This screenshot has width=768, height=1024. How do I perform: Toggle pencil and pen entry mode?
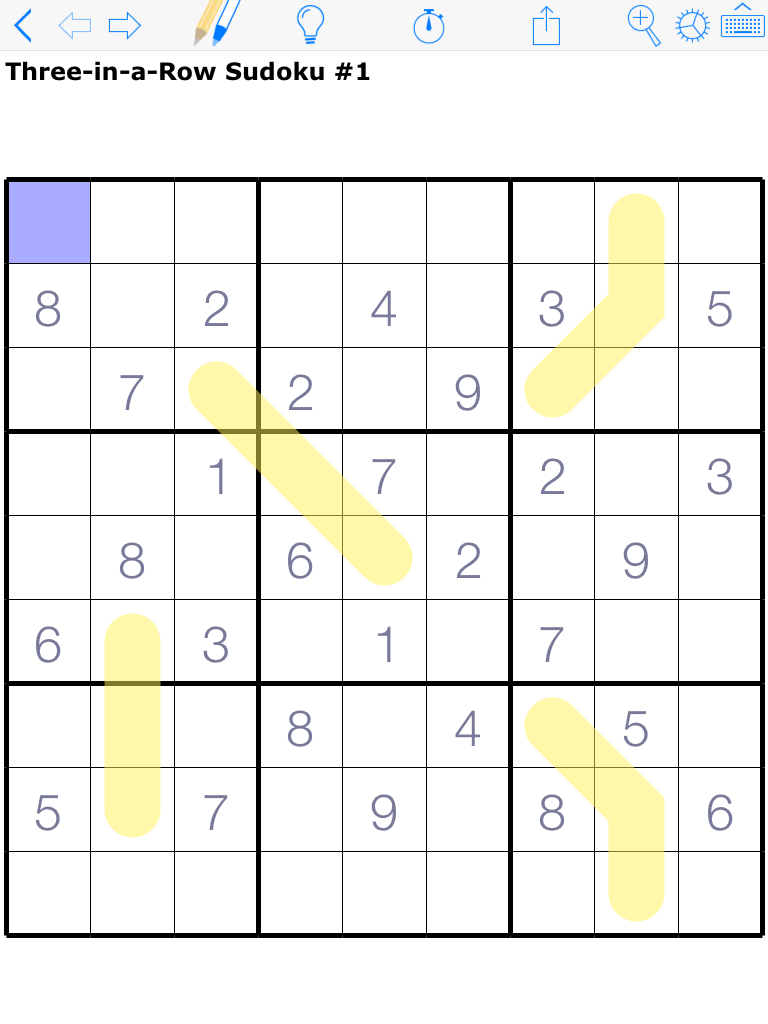217,23
